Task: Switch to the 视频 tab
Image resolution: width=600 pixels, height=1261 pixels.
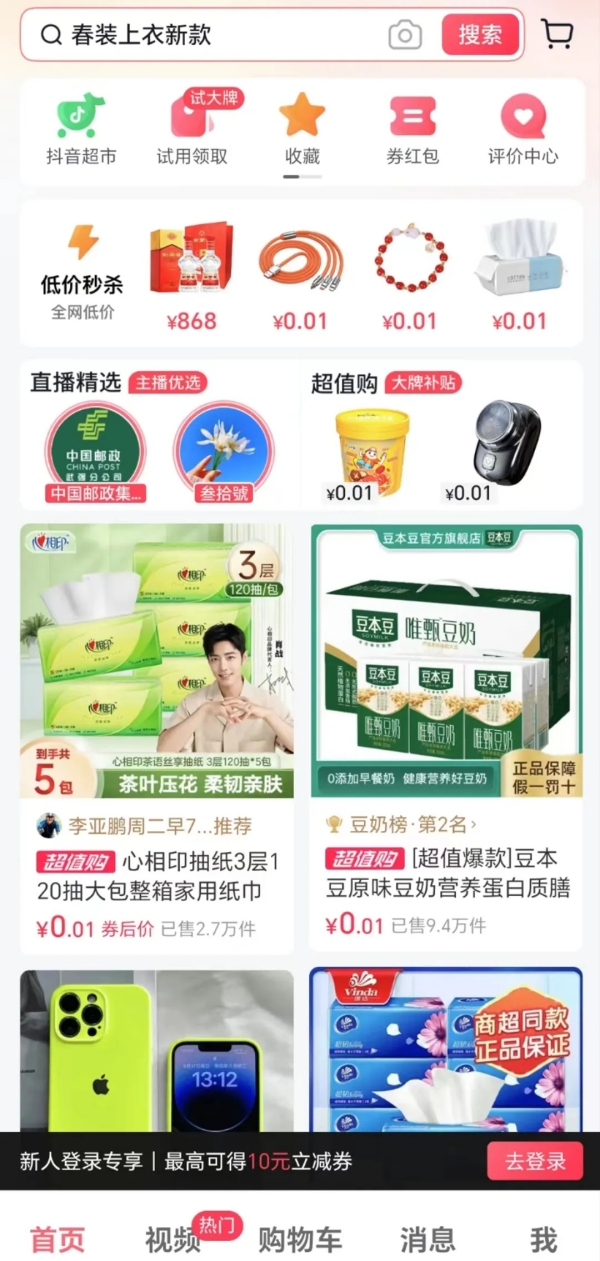Action: click(173, 1240)
